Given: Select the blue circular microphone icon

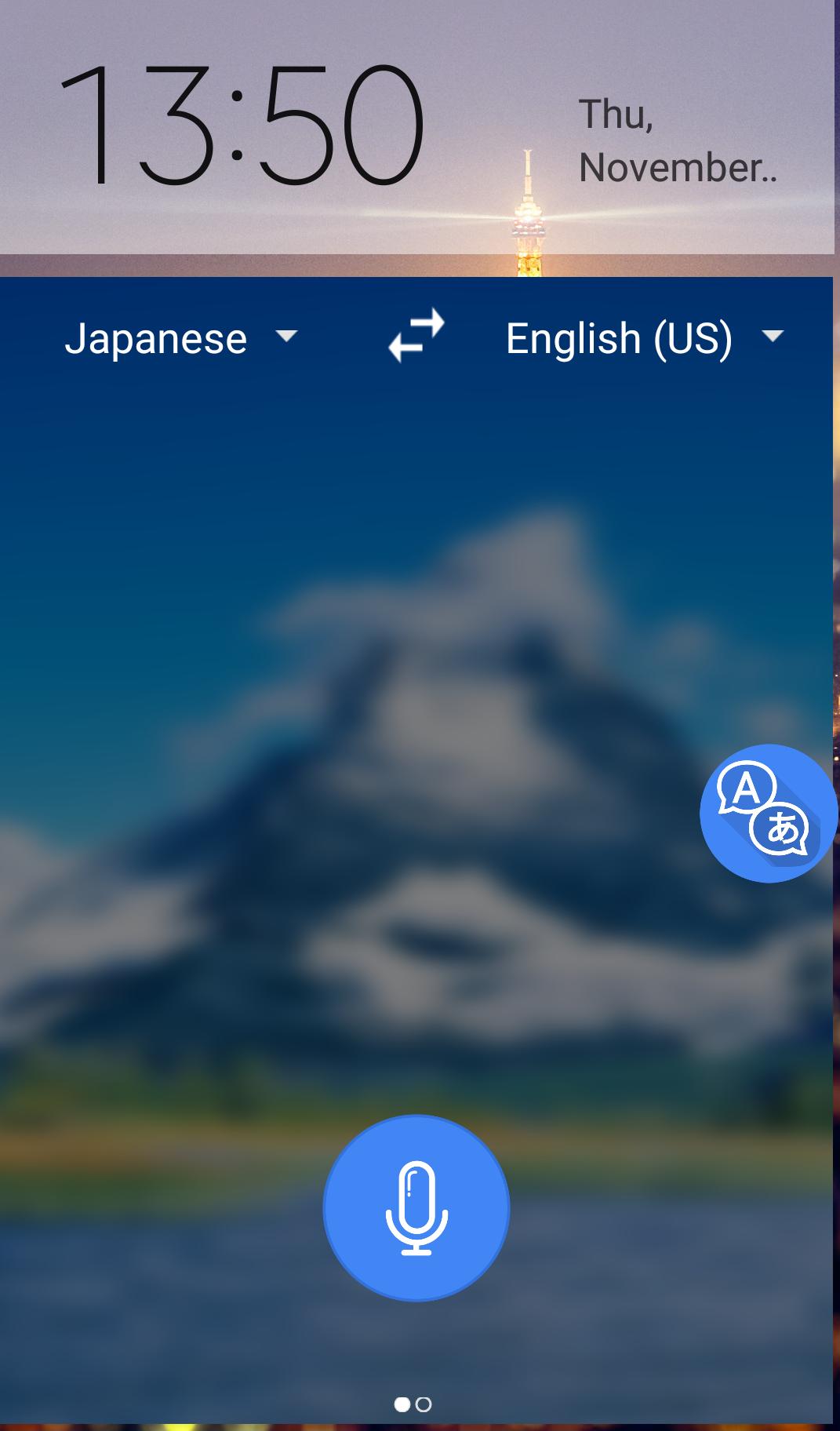Looking at the screenshot, I should [417, 1208].
